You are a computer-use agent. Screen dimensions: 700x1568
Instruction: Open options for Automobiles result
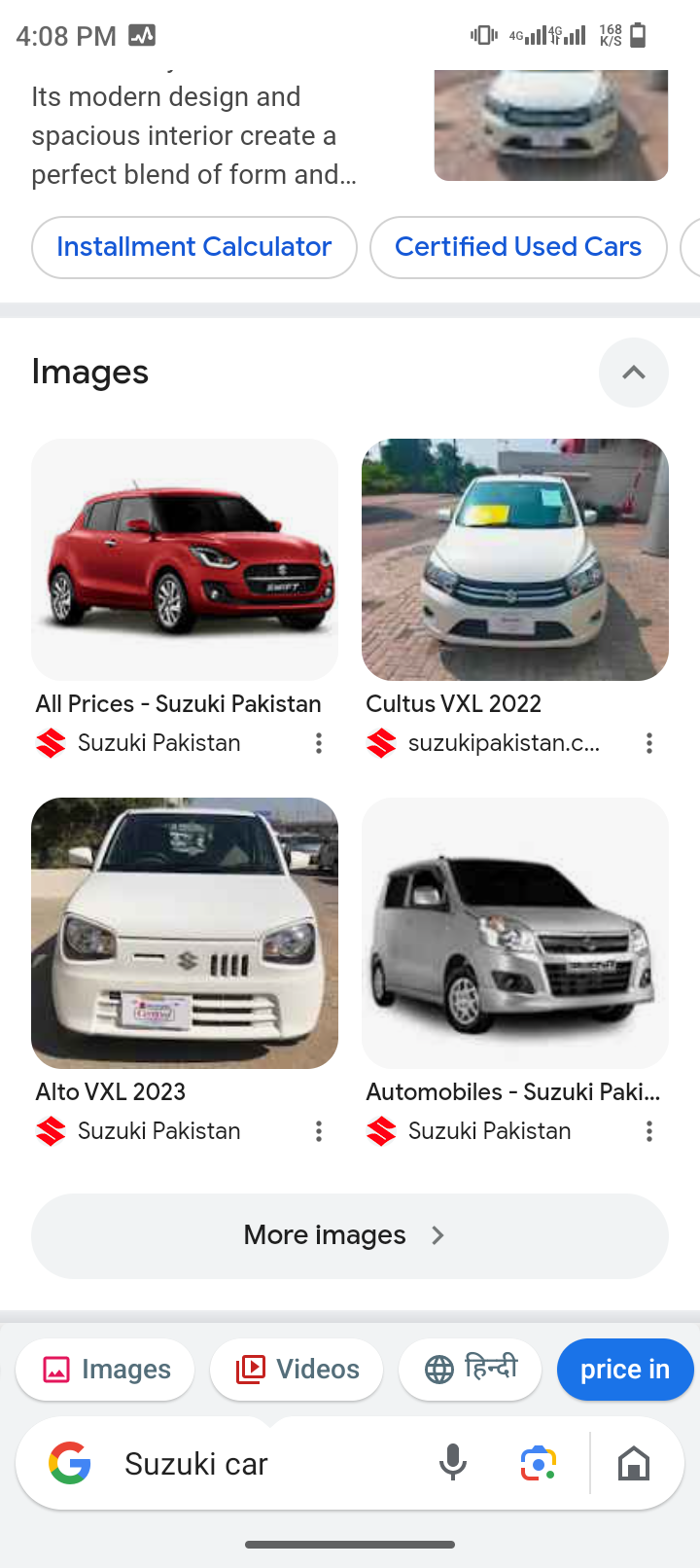(x=649, y=1131)
